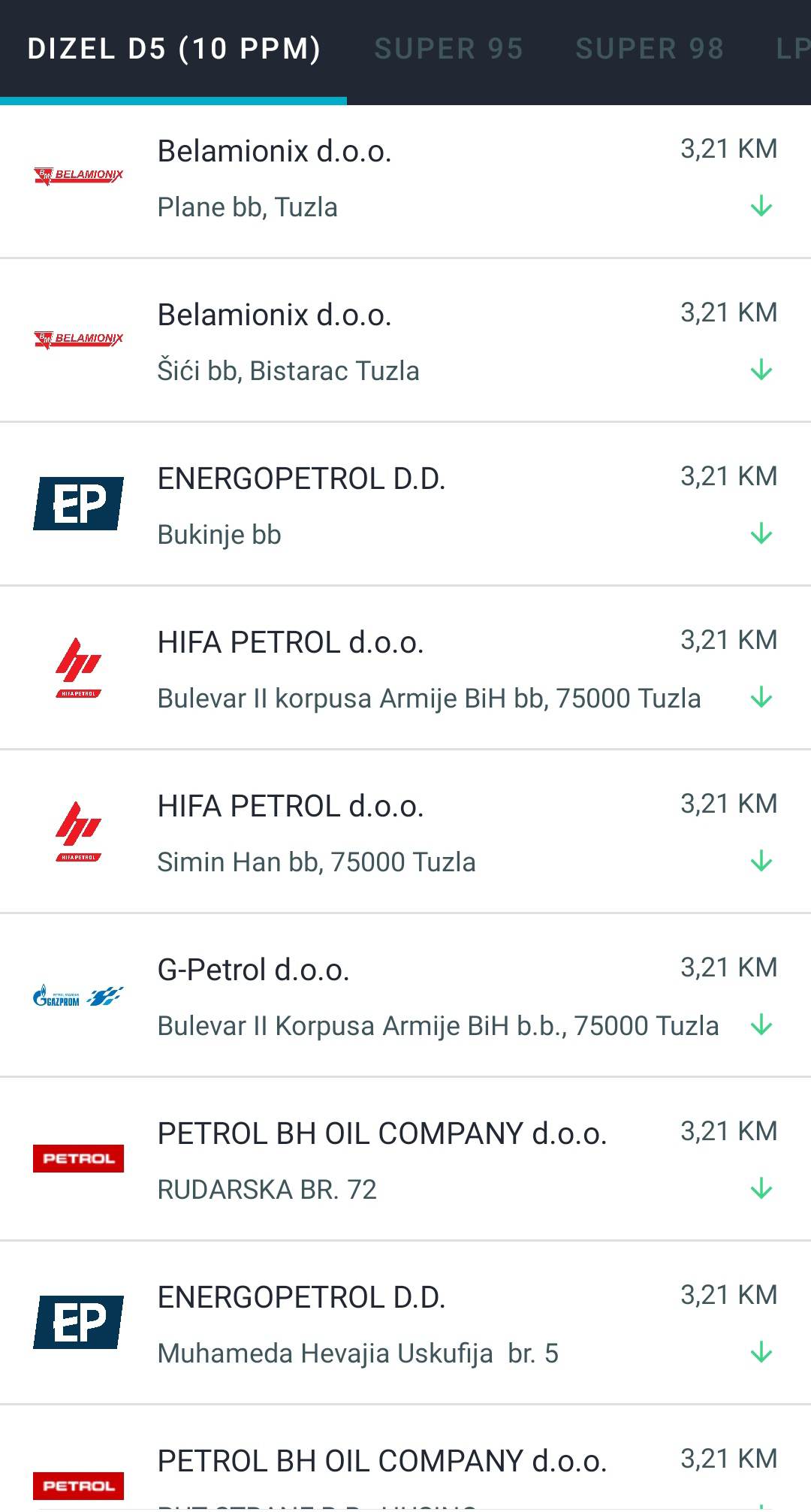Open ENERGOPETROL at Muhameda Hevajia Uskufija
This screenshot has width=811, height=1512.
point(405,1324)
